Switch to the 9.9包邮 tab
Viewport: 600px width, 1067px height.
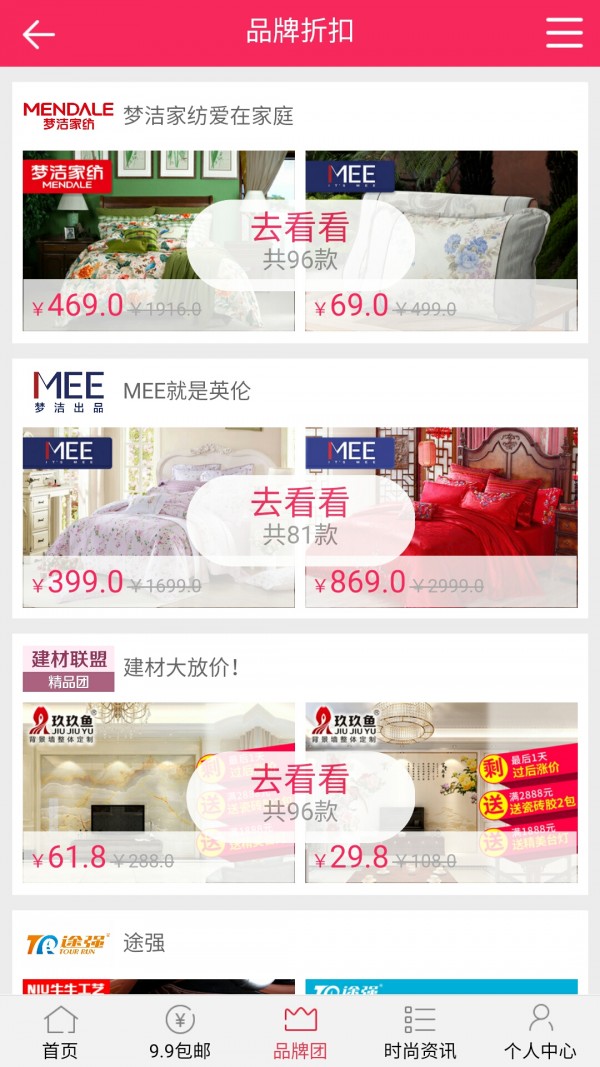click(180, 1032)
